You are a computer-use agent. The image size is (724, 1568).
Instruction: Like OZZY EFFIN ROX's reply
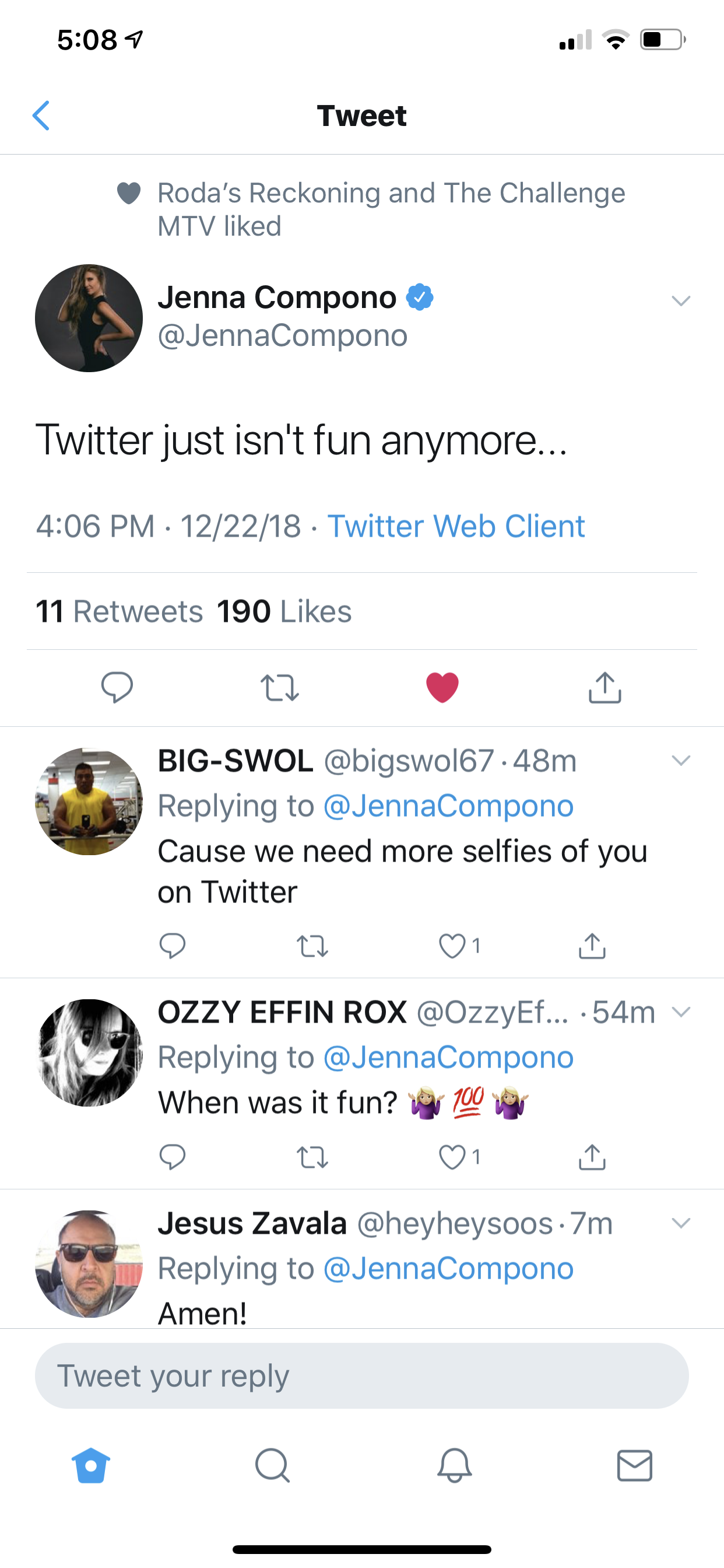(452, 1157)
